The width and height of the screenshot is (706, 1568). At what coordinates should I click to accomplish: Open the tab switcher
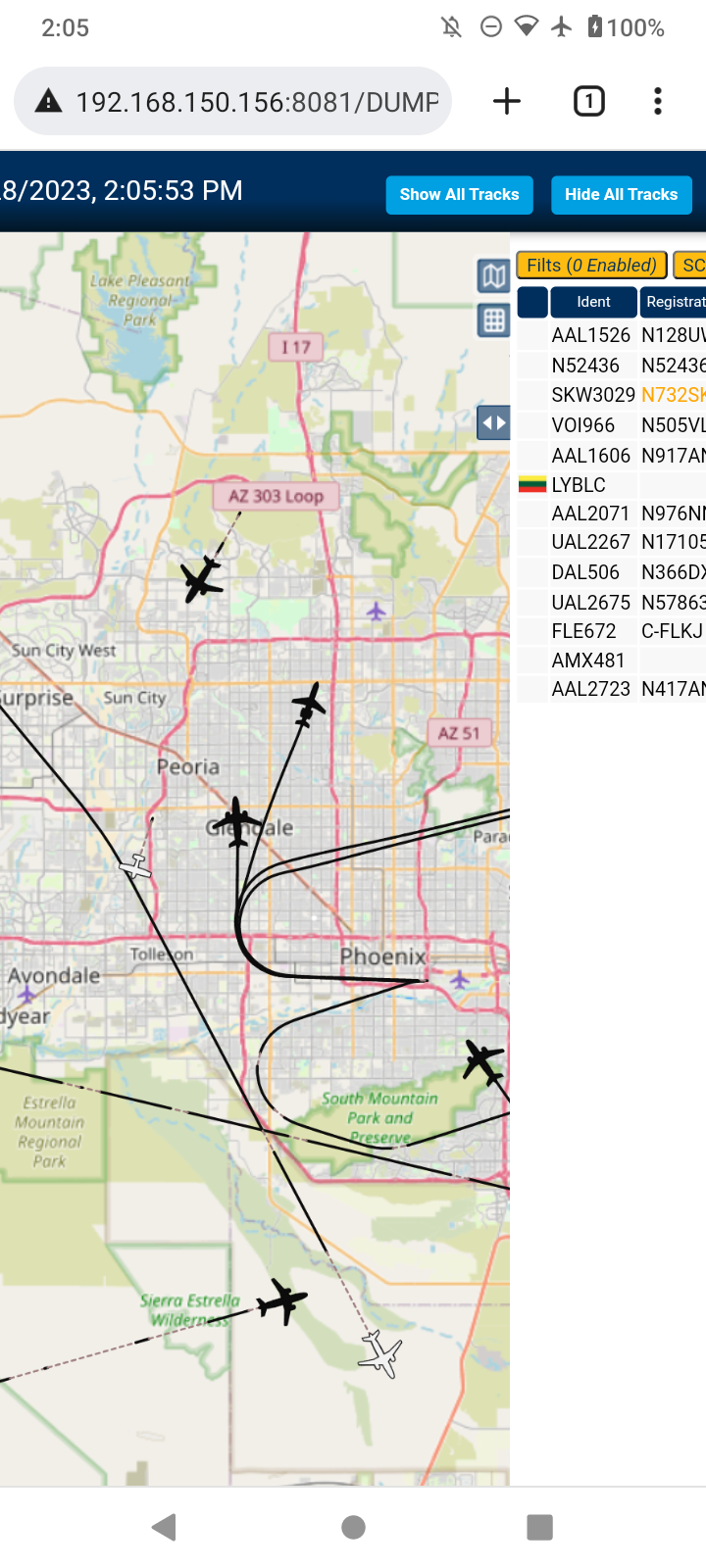(x=588, y=101)
